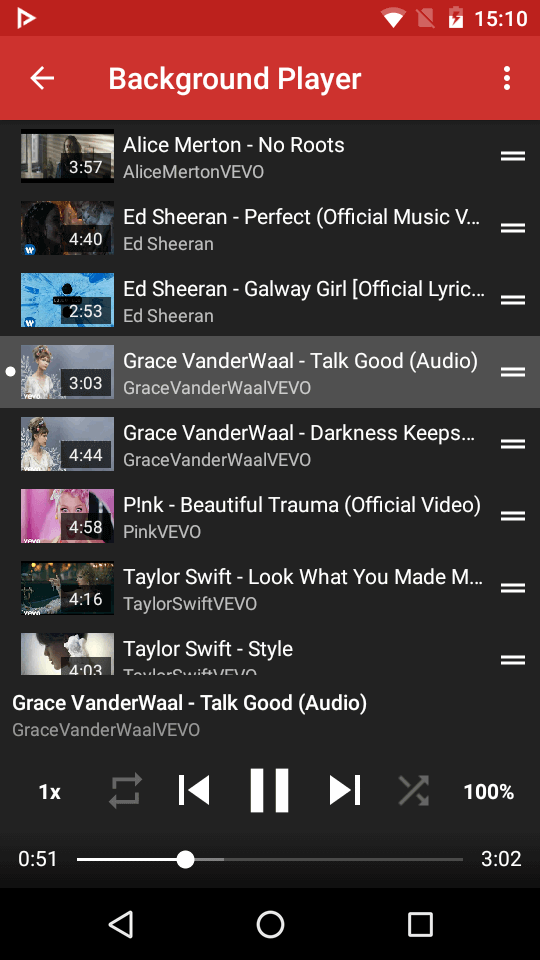Viewport: 540px width, 960px height.
Task: Toggle repeat mode
Action: 125,791
